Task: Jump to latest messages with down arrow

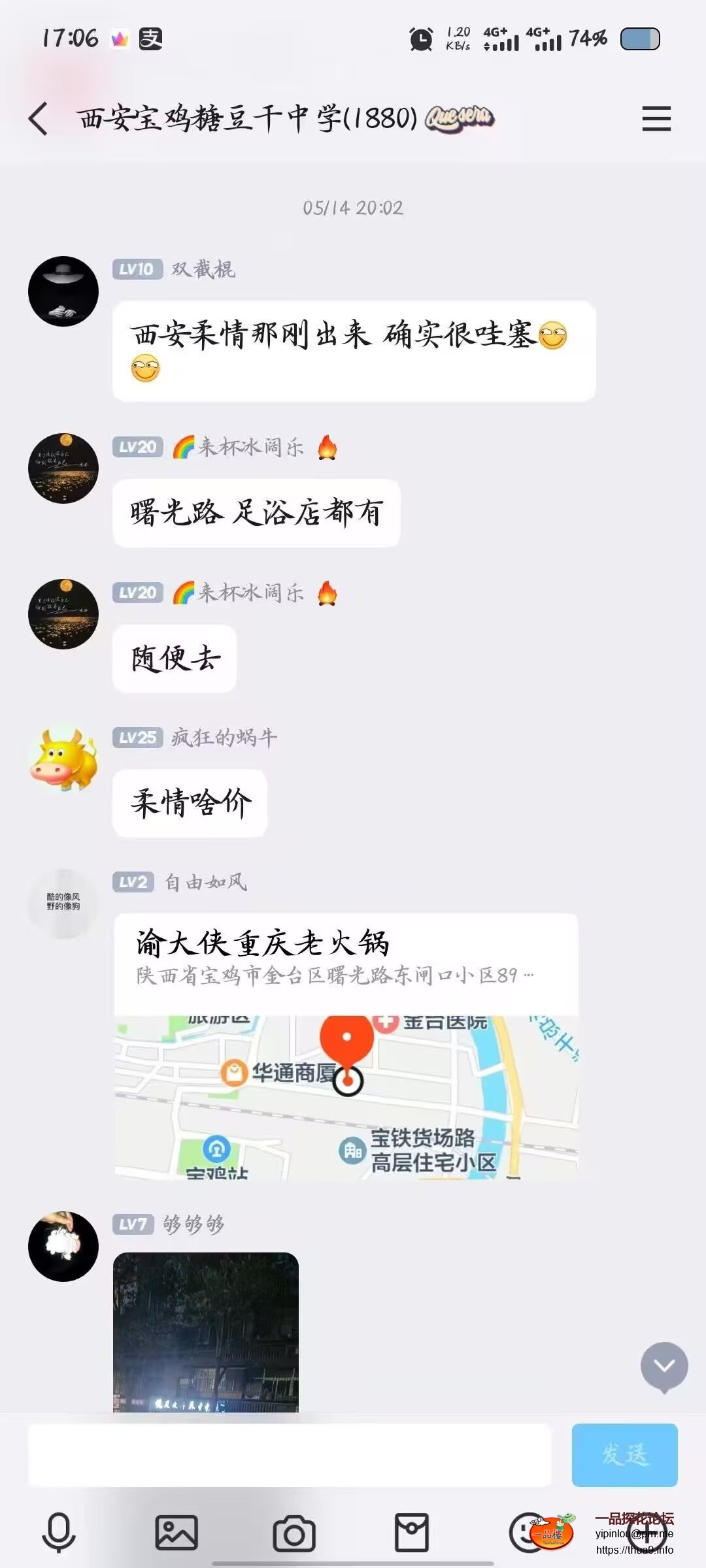Action: click(664, 1365)
